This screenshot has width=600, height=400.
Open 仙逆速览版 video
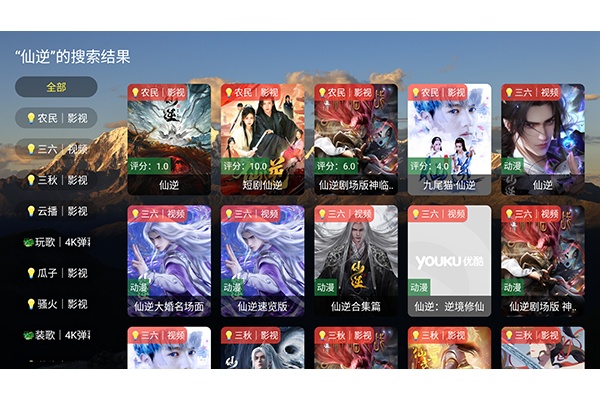[262, 261]
